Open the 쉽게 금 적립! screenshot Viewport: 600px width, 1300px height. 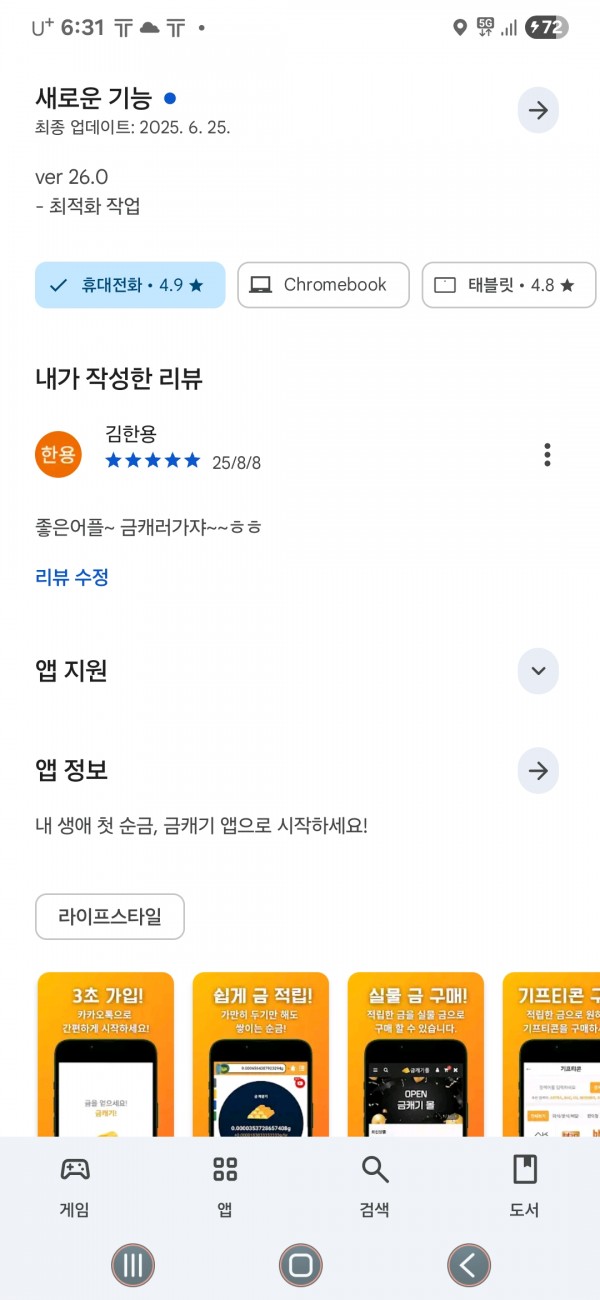click(261, 1054)
